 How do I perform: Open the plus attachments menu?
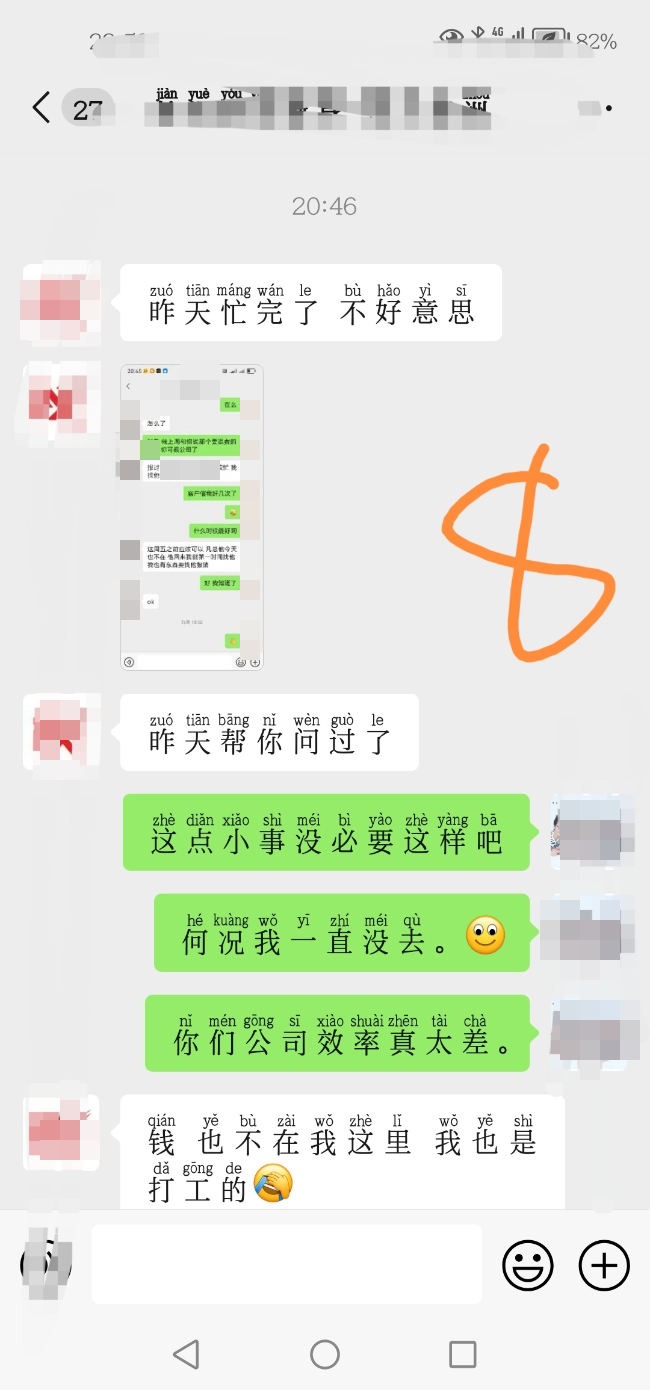click(604, 1265)
